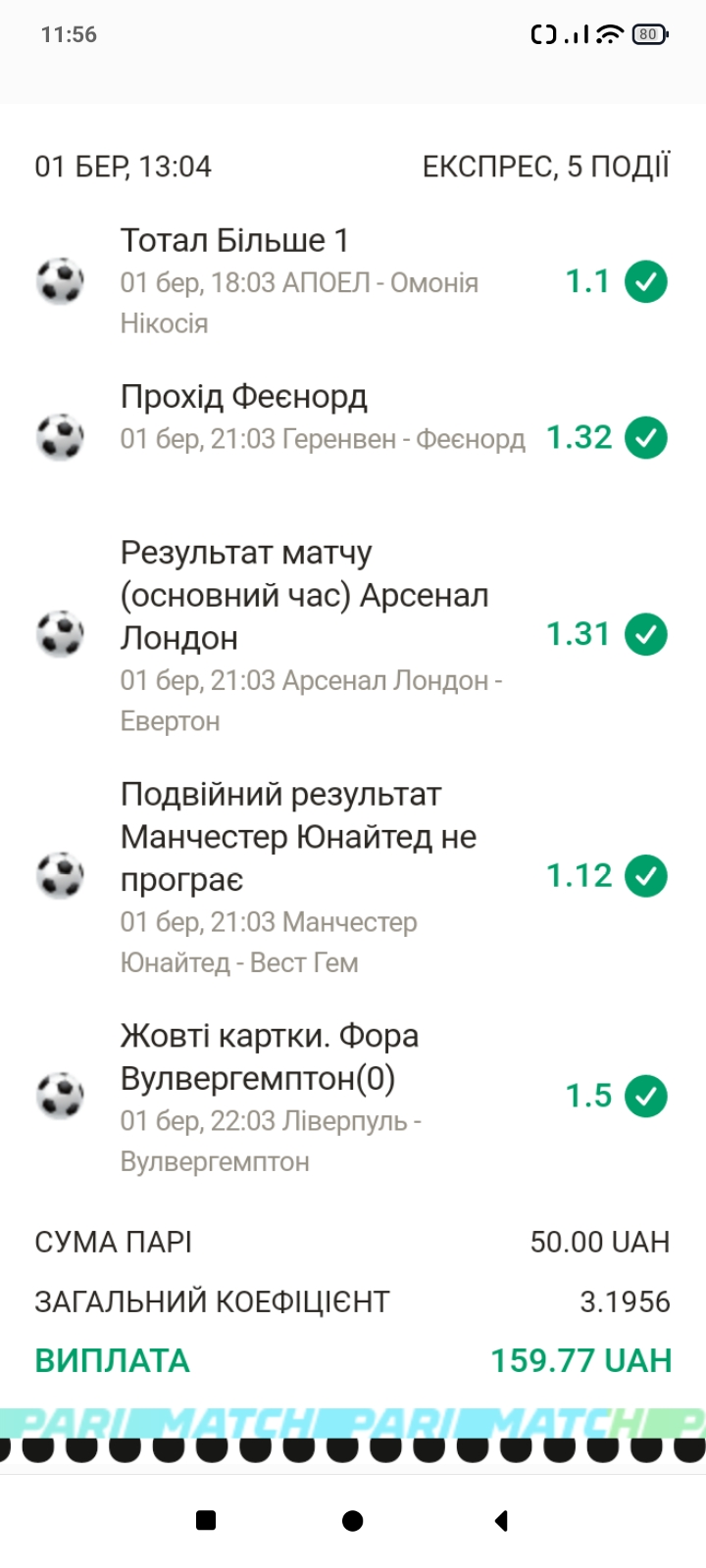Image resolution: width=706 pixels, height=1568 pixels.
Task: Open the Ліверпуль - Вулвергемптон bet row
Action: [353, 1097]
